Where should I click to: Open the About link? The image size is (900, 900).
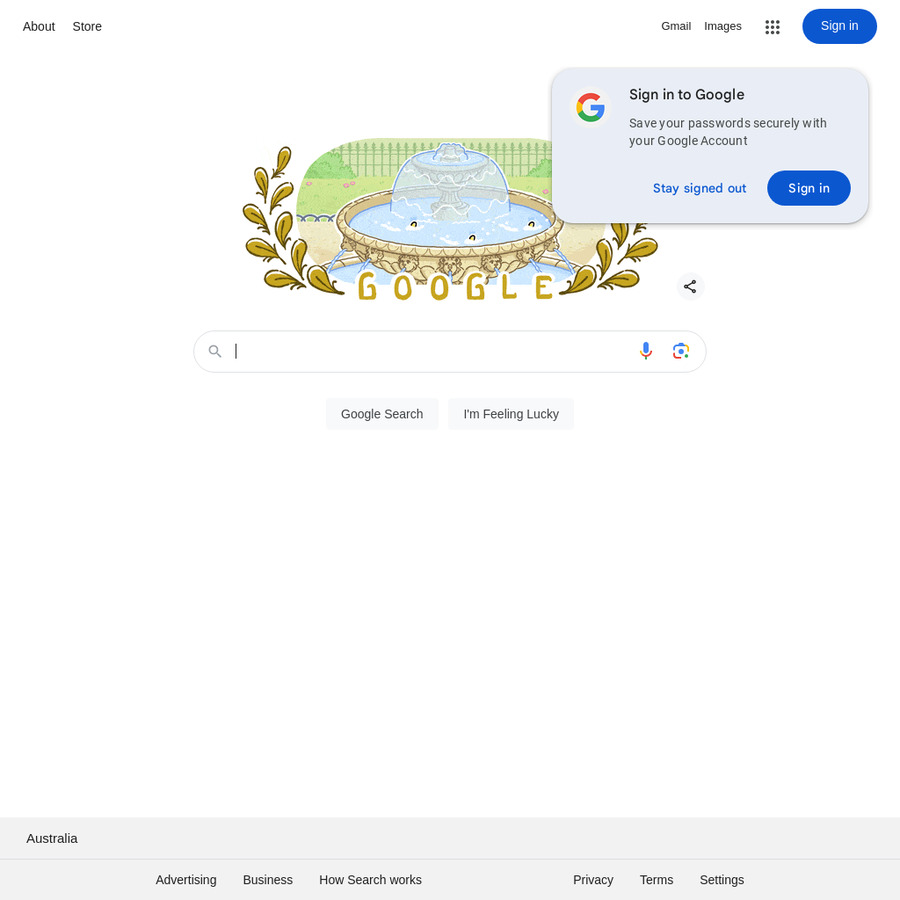pyautogui.click(x=39, y=27)
